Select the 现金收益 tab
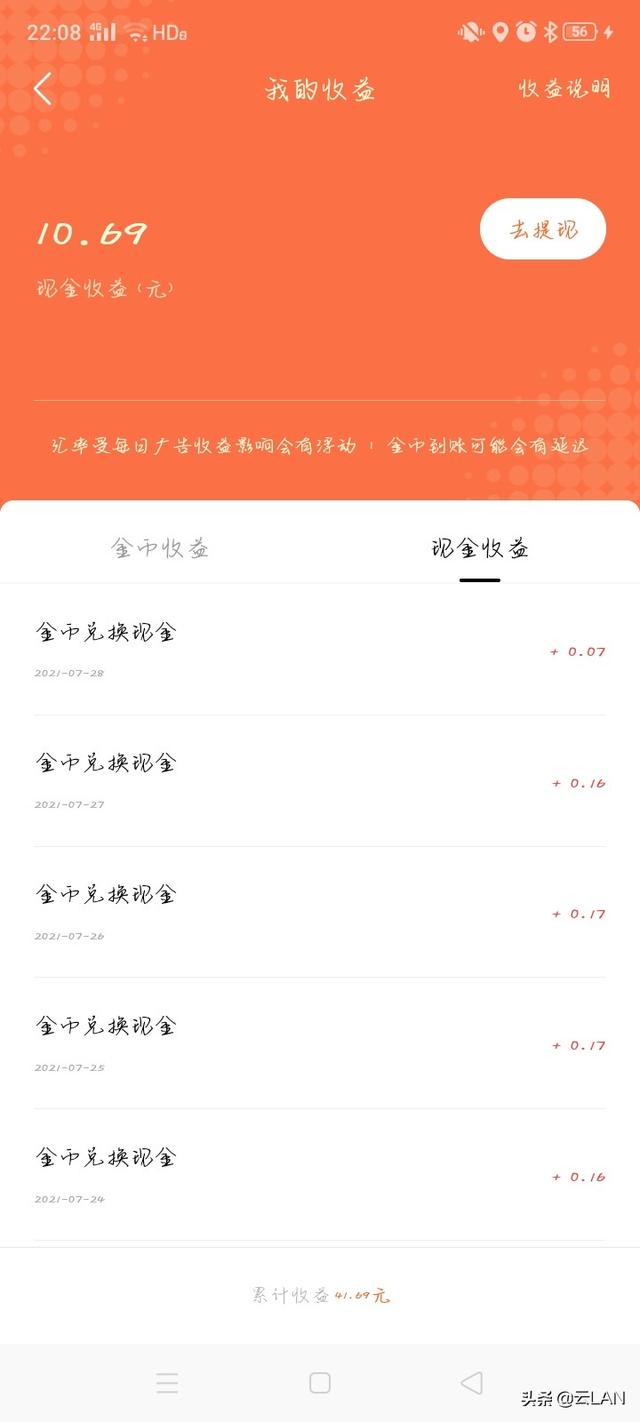 [480, 548]
